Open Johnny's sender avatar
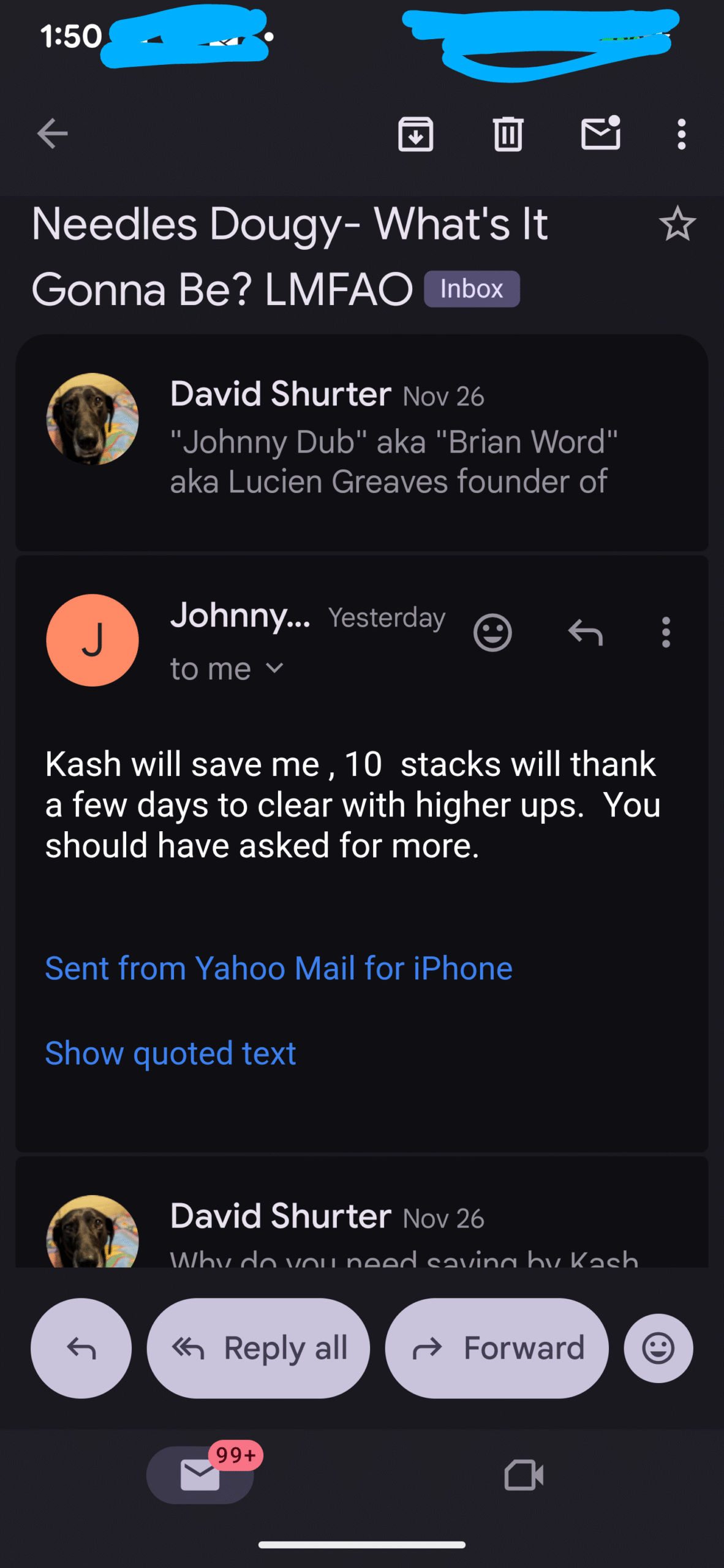Image resolution: width=724 pixels, height=1568 pixels. [x=92, y=640]
